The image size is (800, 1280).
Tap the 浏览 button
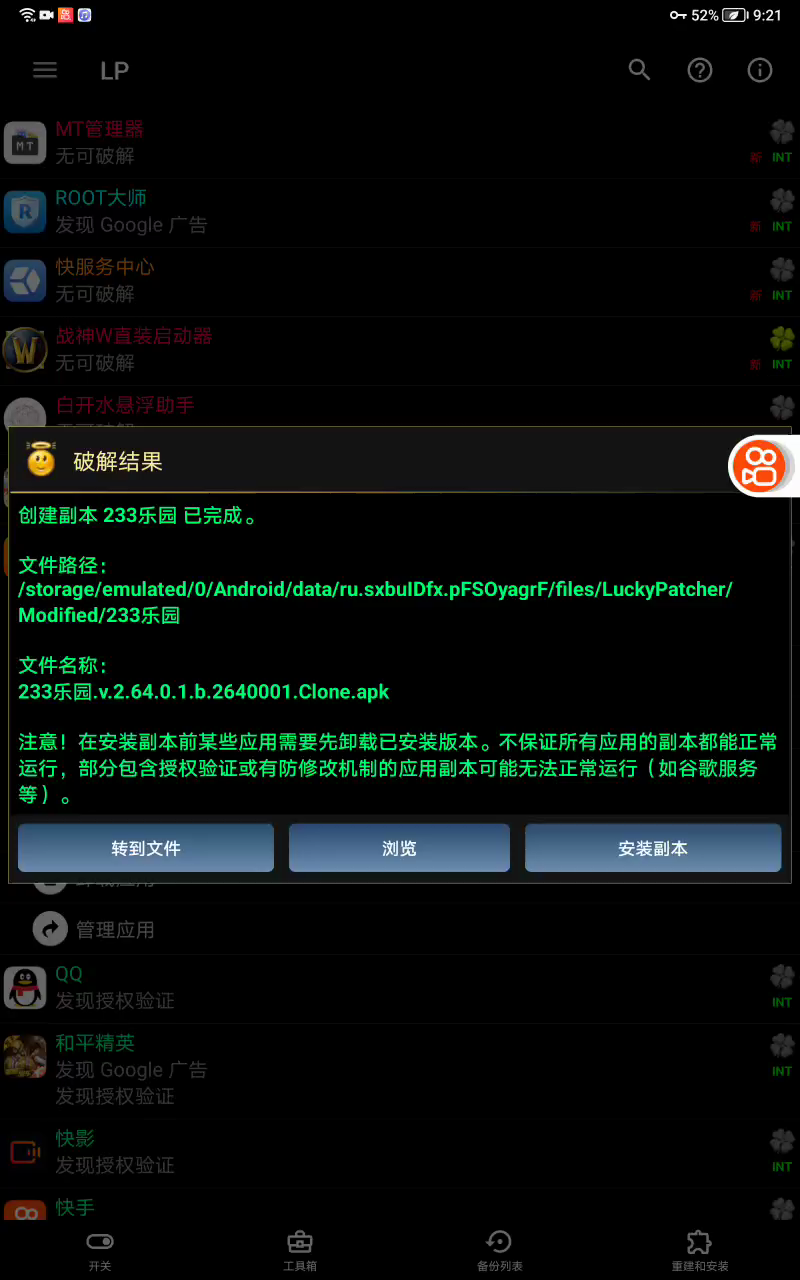point(399,848)
